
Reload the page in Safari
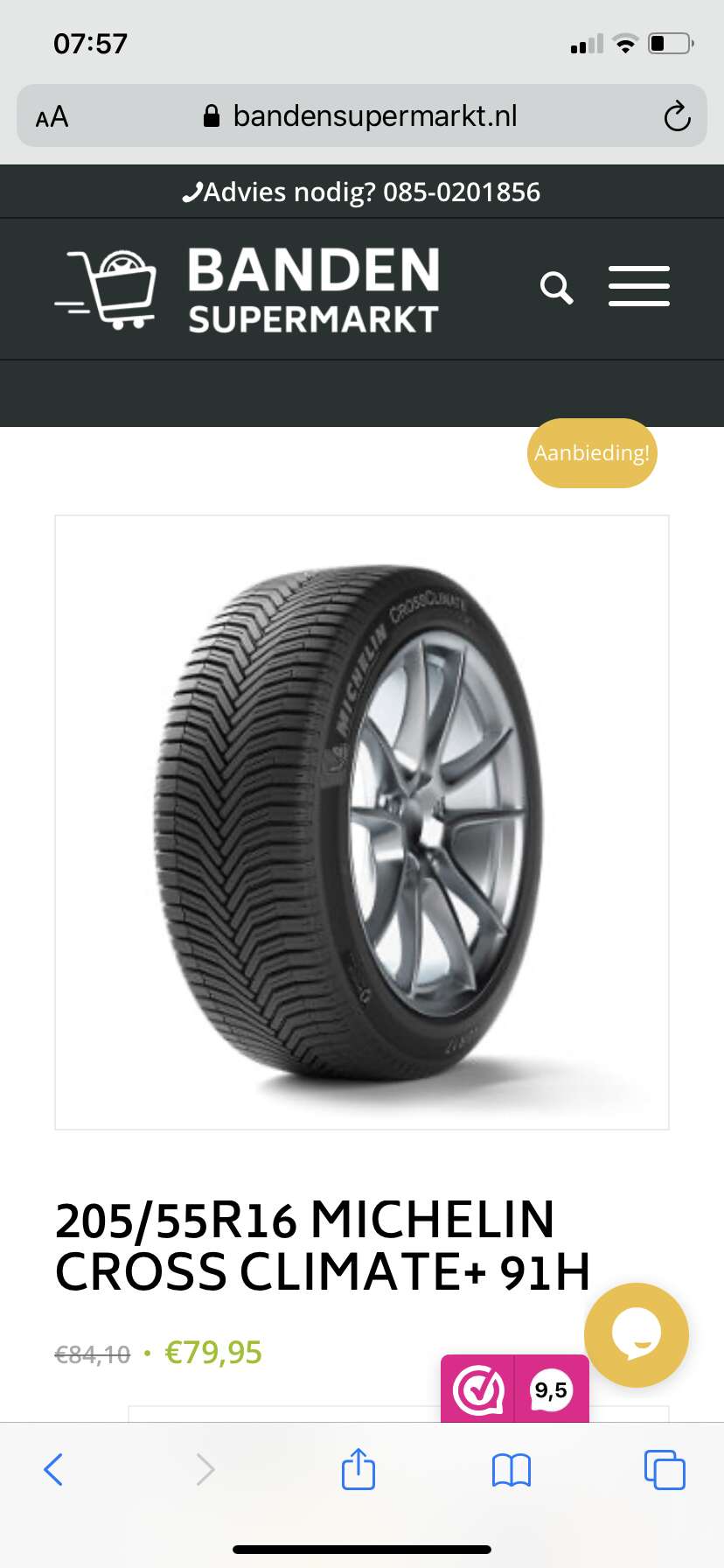click(677, 115)
